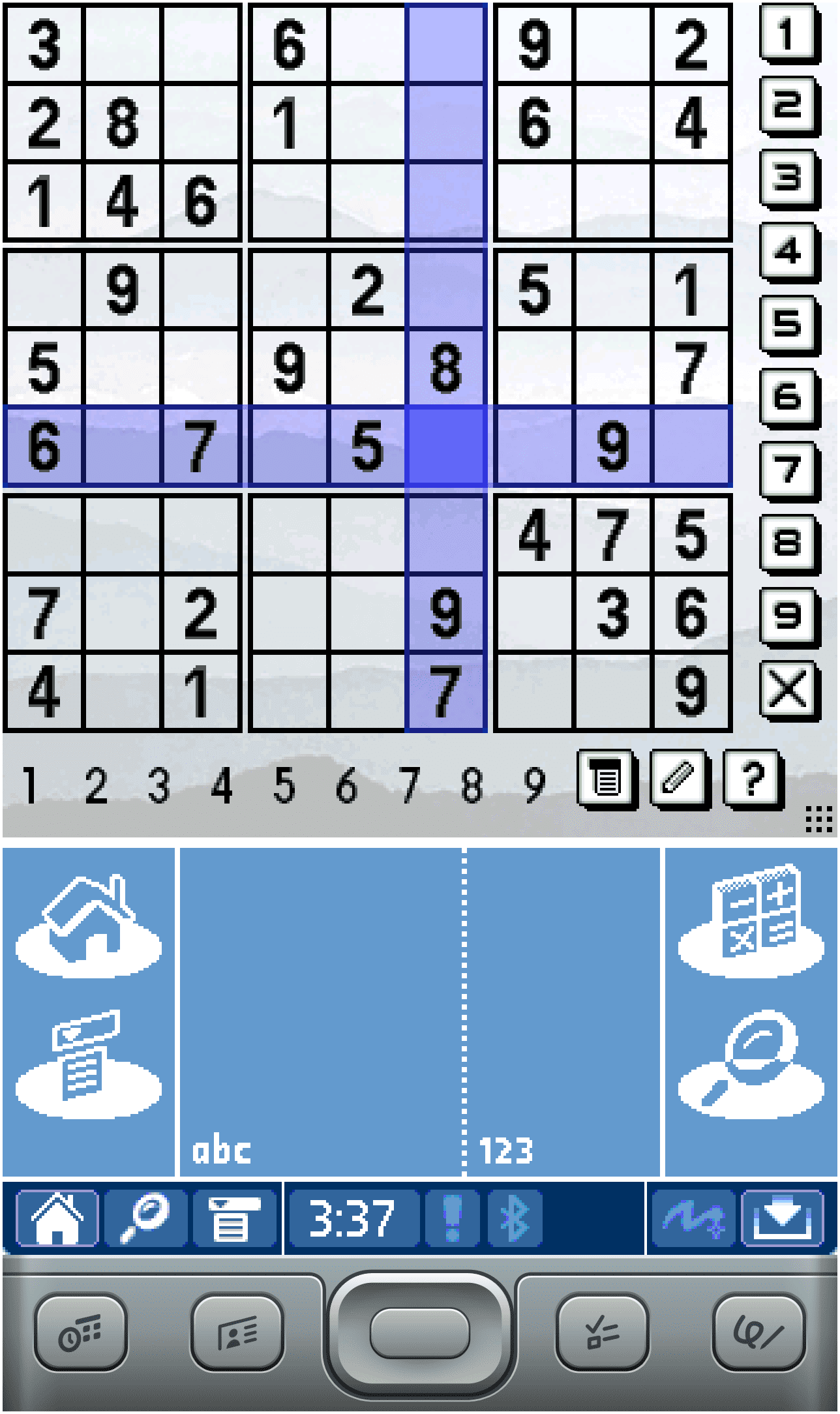Select digit 1 on number pad
This screenshot has height=1414, width=840.
[x=788, y=33]
